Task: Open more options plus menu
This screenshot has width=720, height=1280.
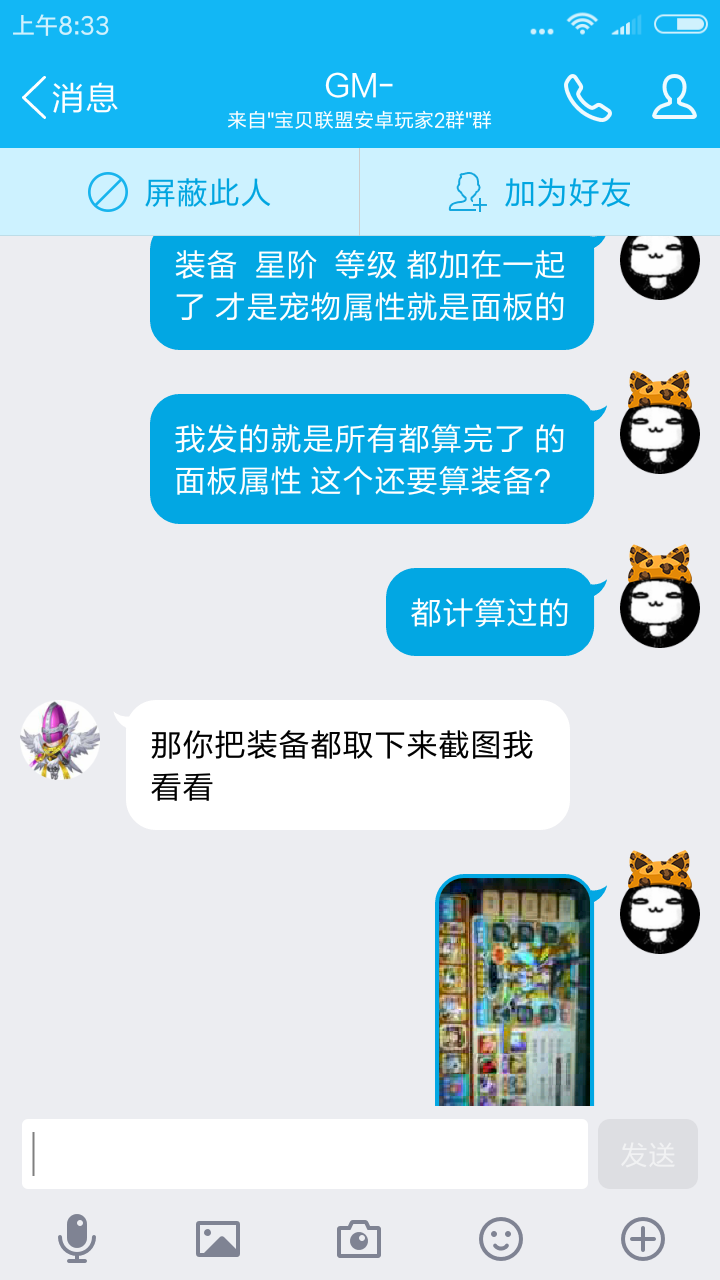Action: point(642,1239)
